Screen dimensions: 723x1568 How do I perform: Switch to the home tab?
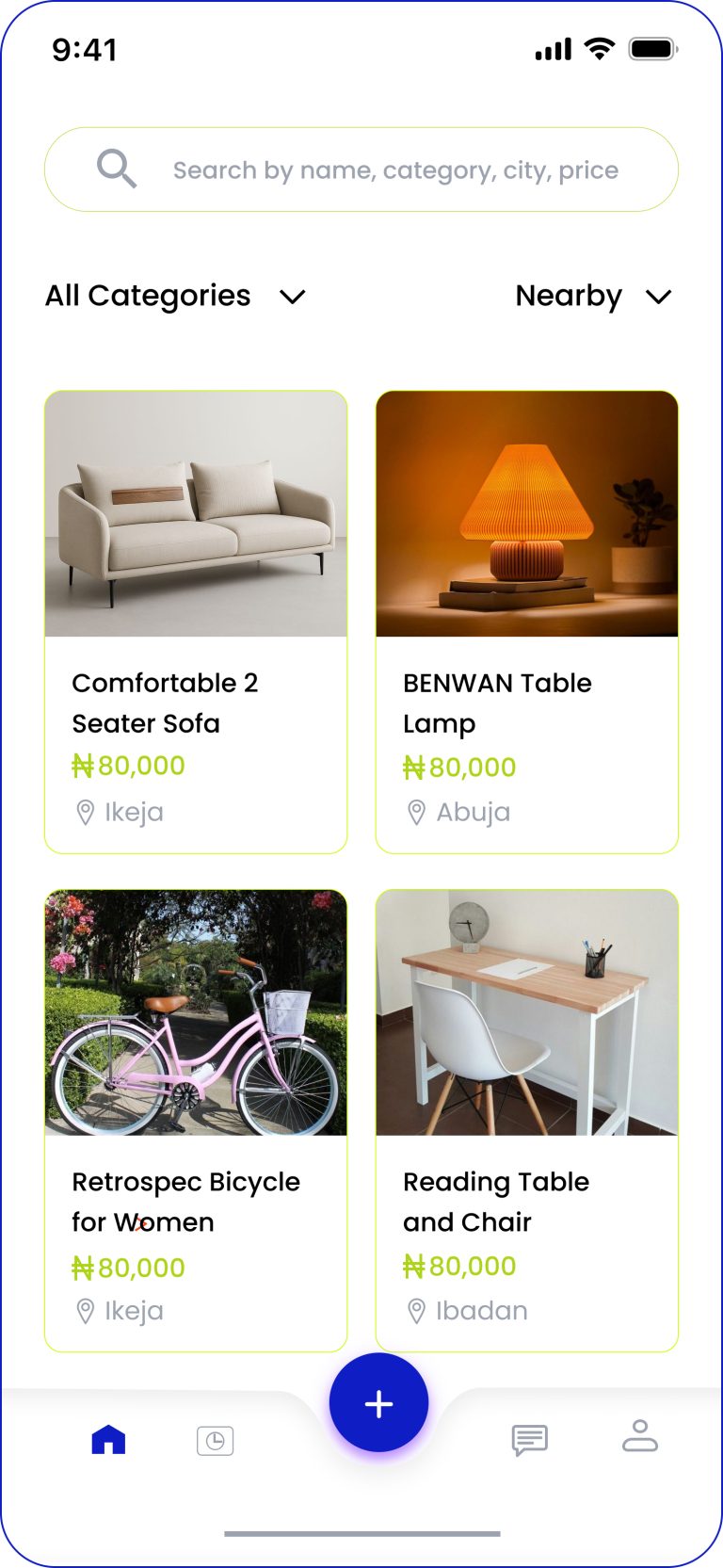coord(108,1439)
